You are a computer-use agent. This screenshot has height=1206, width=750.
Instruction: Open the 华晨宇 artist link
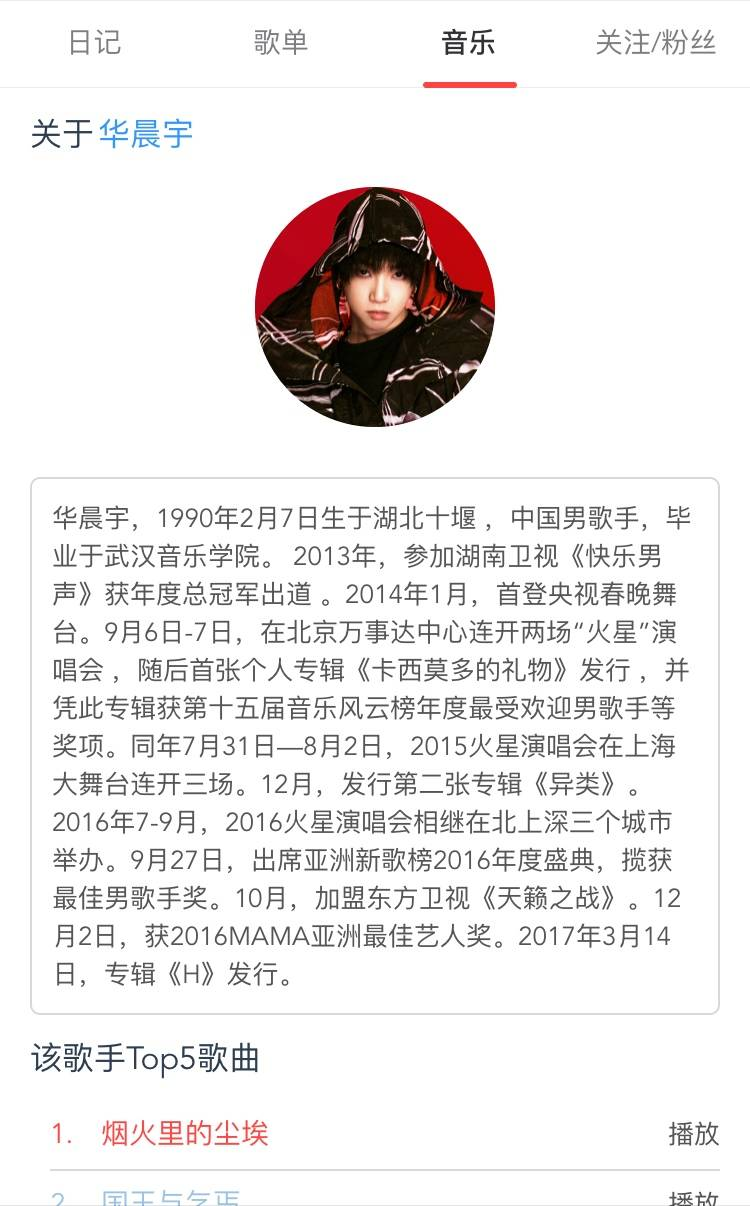coord(146,134)
